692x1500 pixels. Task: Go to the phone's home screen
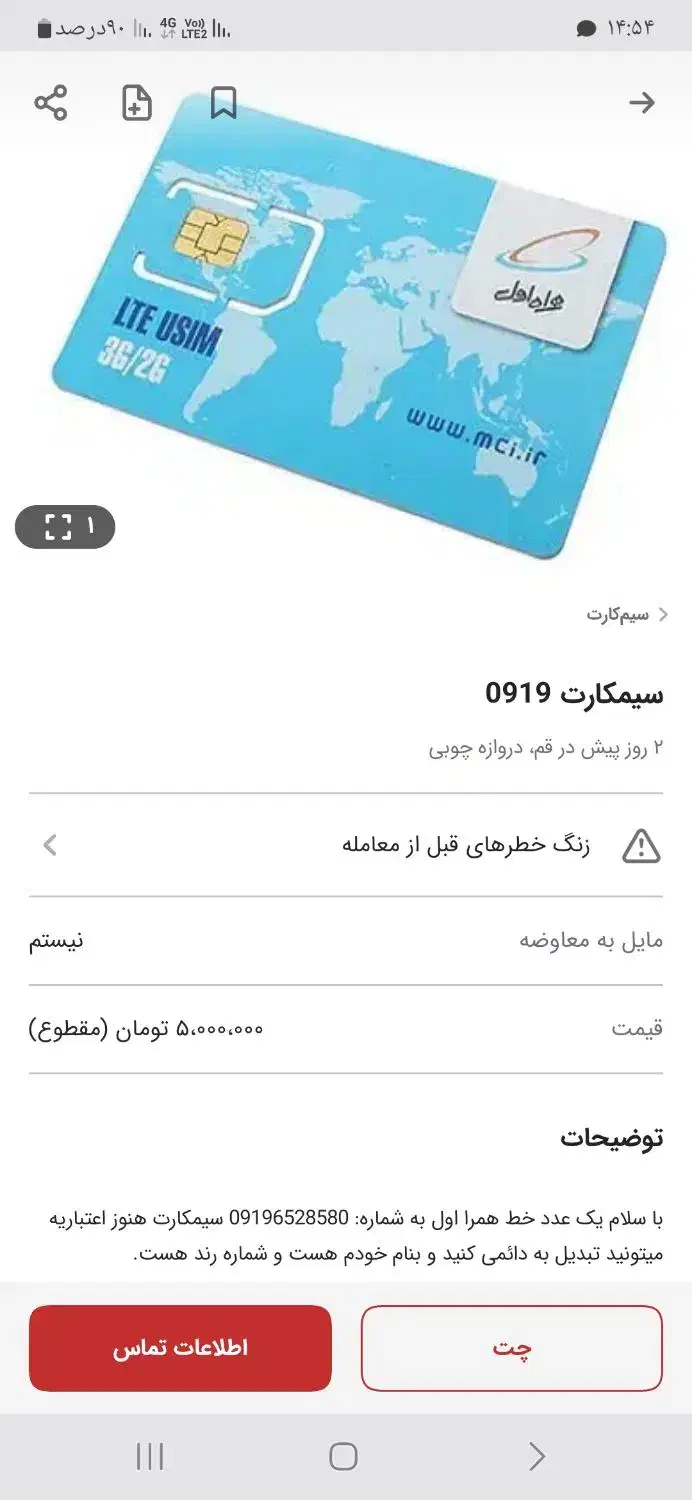[343, 1457]
